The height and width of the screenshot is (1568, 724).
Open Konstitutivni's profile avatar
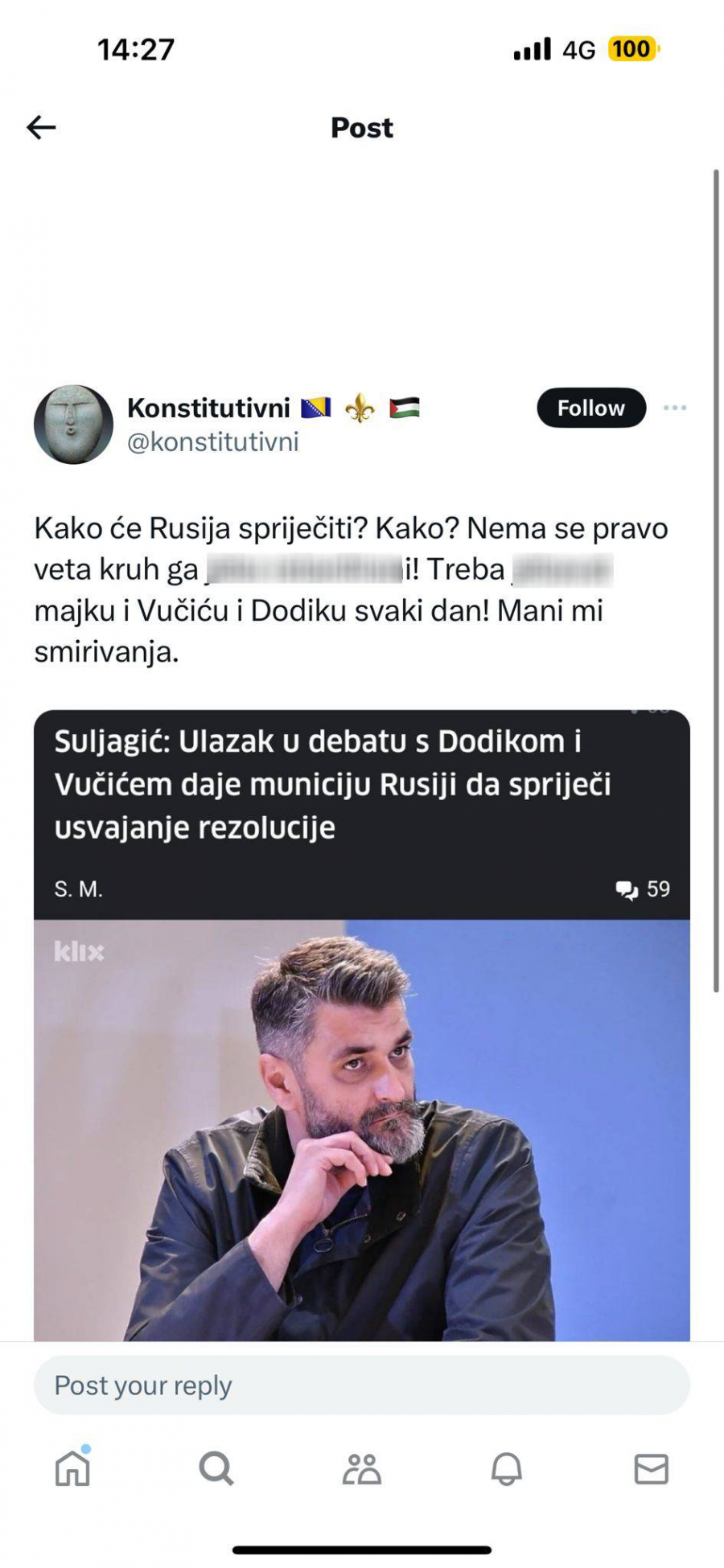point(73,424)
